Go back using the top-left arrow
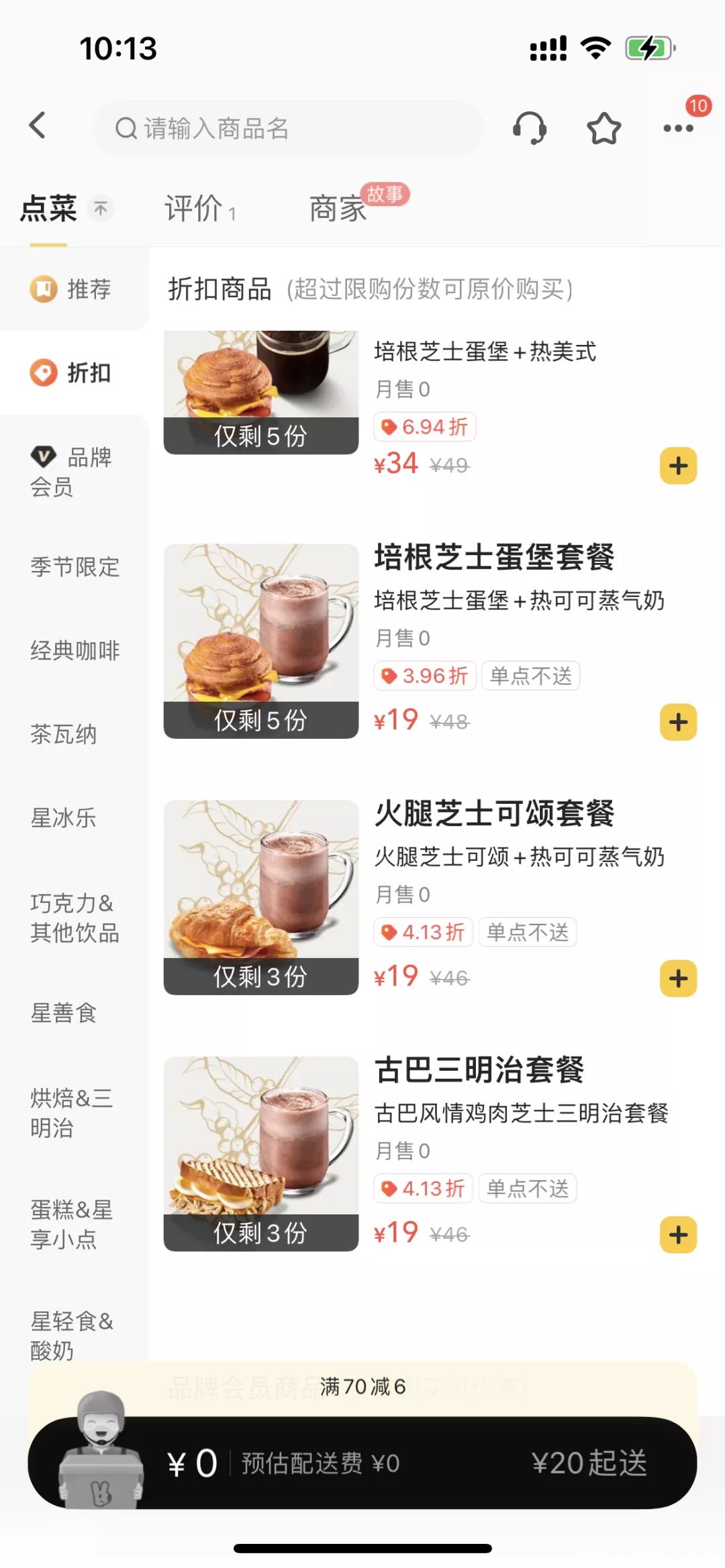This screenshot has height=1568, width=725. [x=38, y=125]
